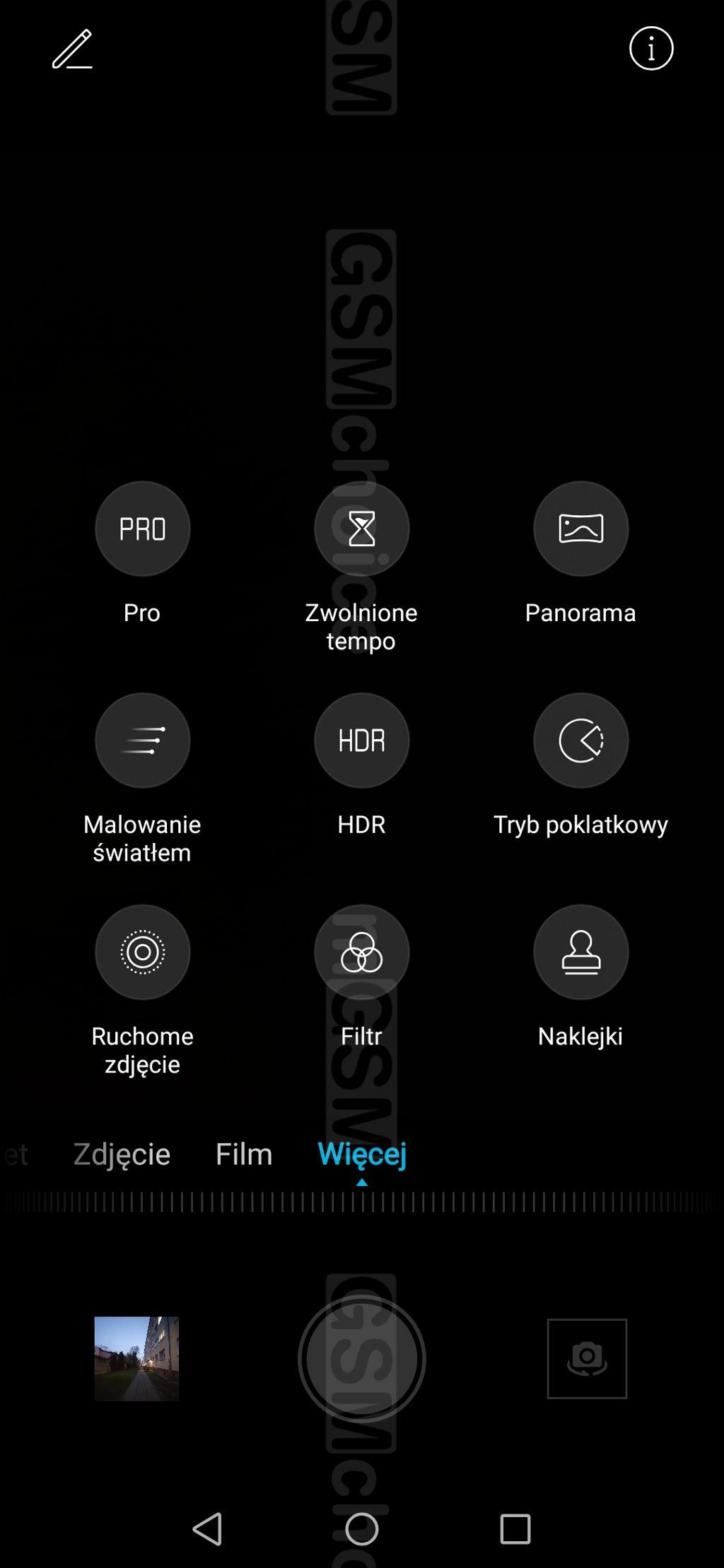
Task: Tap the edit pencil icon
Action: point(72,49)
